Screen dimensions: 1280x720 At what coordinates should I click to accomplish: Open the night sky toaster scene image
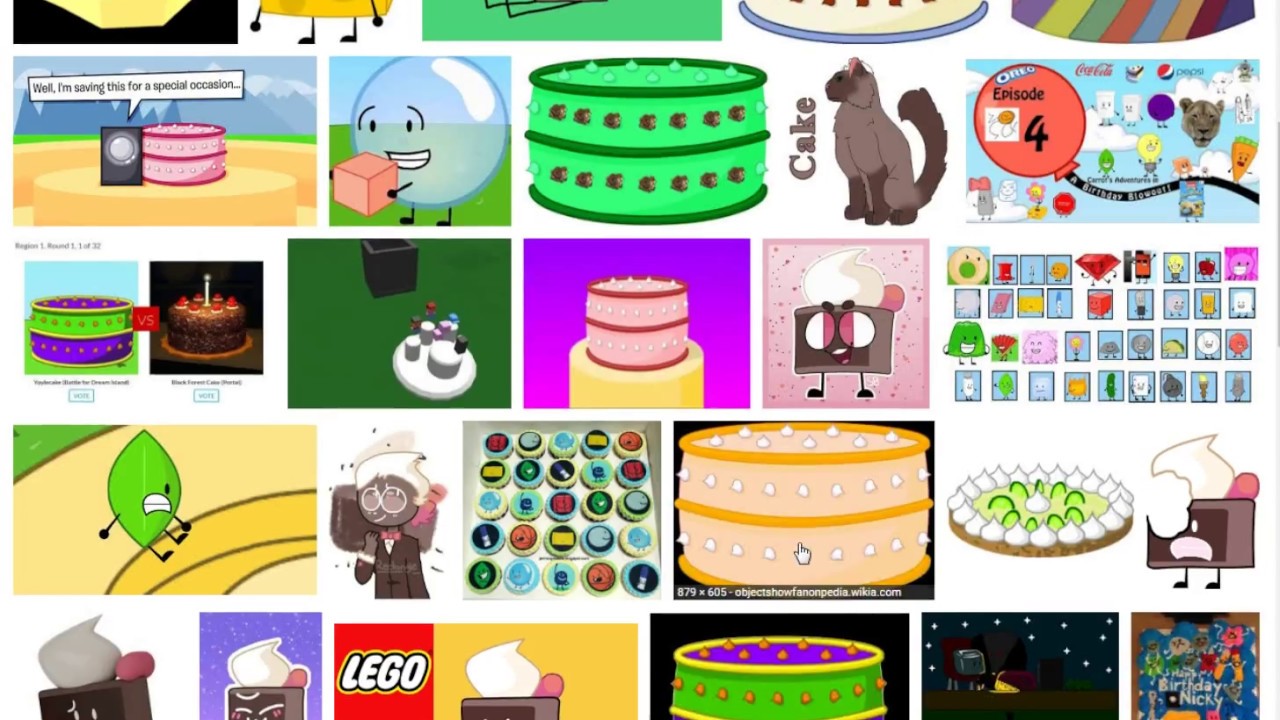[x=1020, y=666]
